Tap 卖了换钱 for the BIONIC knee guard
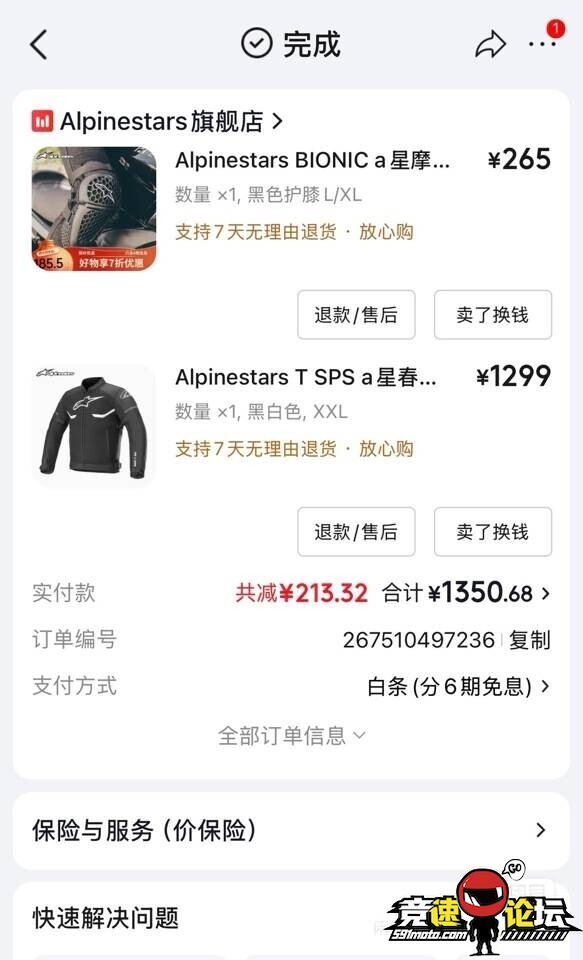Viewport: 583px width, 960px height. coord(493,315)
